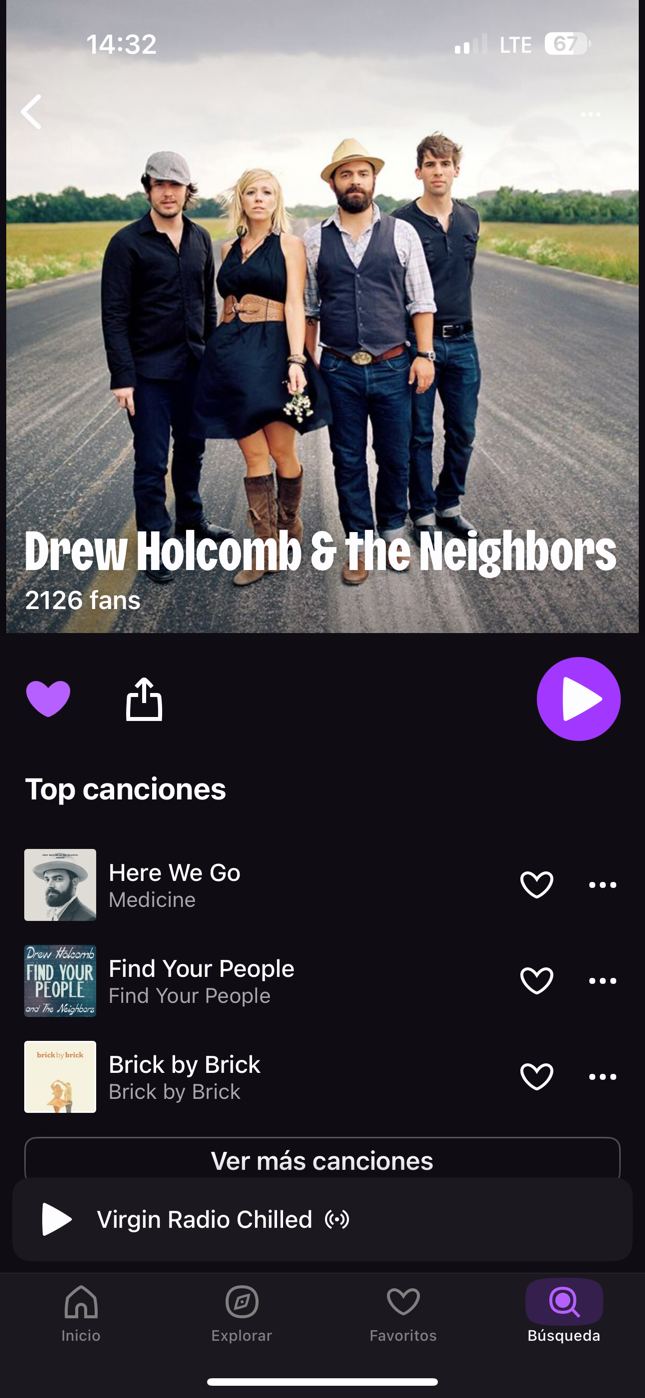Resume Virgin Radio Chilled in mini player
The width and height of the screenshot is (645, 1398).
57,1219
